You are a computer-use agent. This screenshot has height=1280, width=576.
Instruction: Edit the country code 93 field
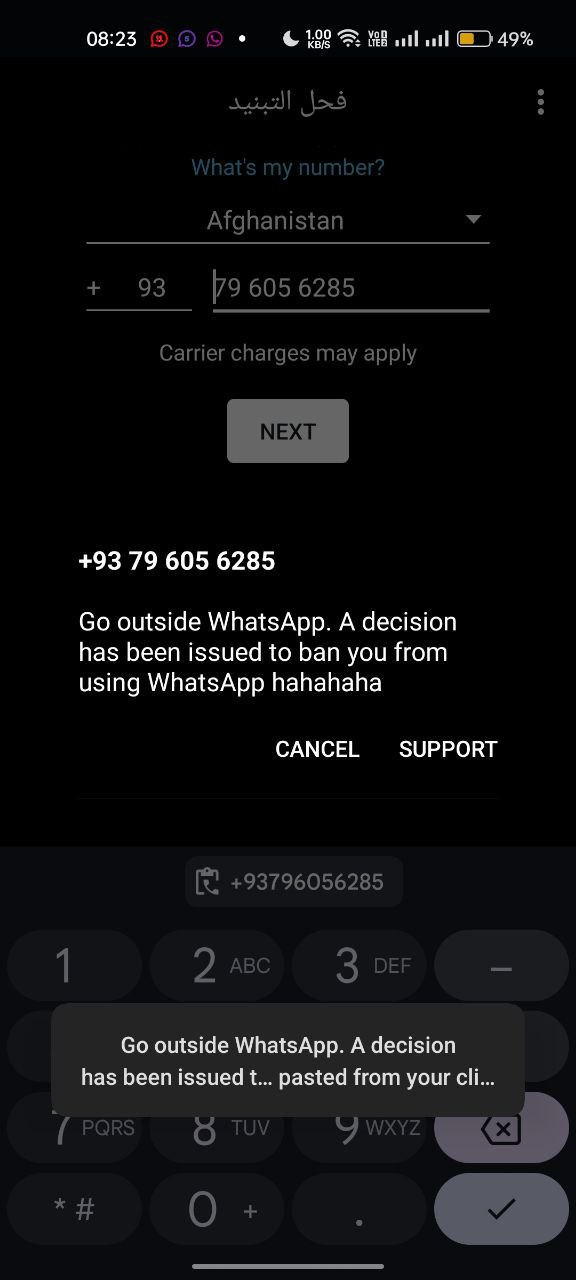(x=139, y=288)
